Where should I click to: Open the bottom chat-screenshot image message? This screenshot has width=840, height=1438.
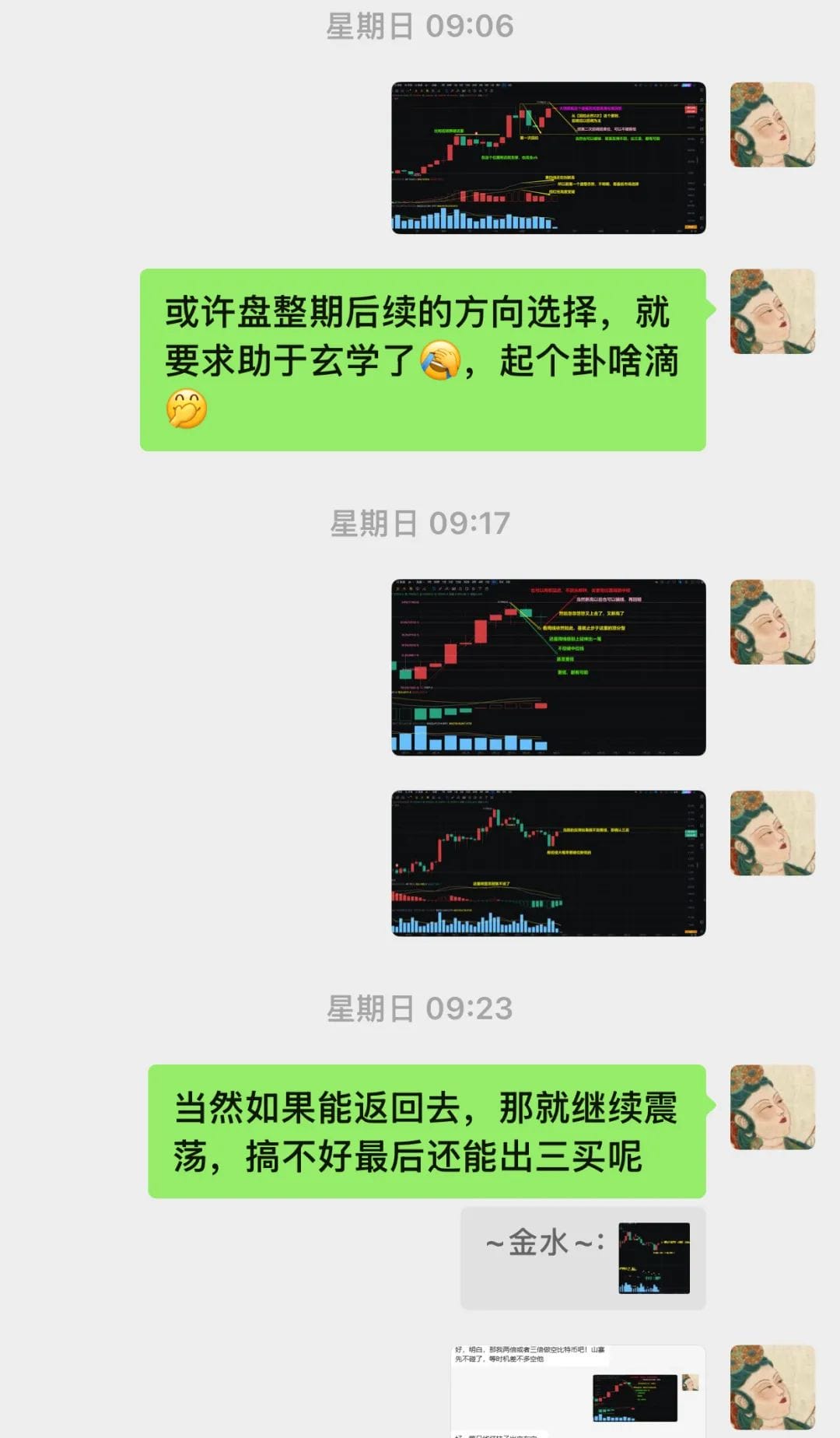578,1391
